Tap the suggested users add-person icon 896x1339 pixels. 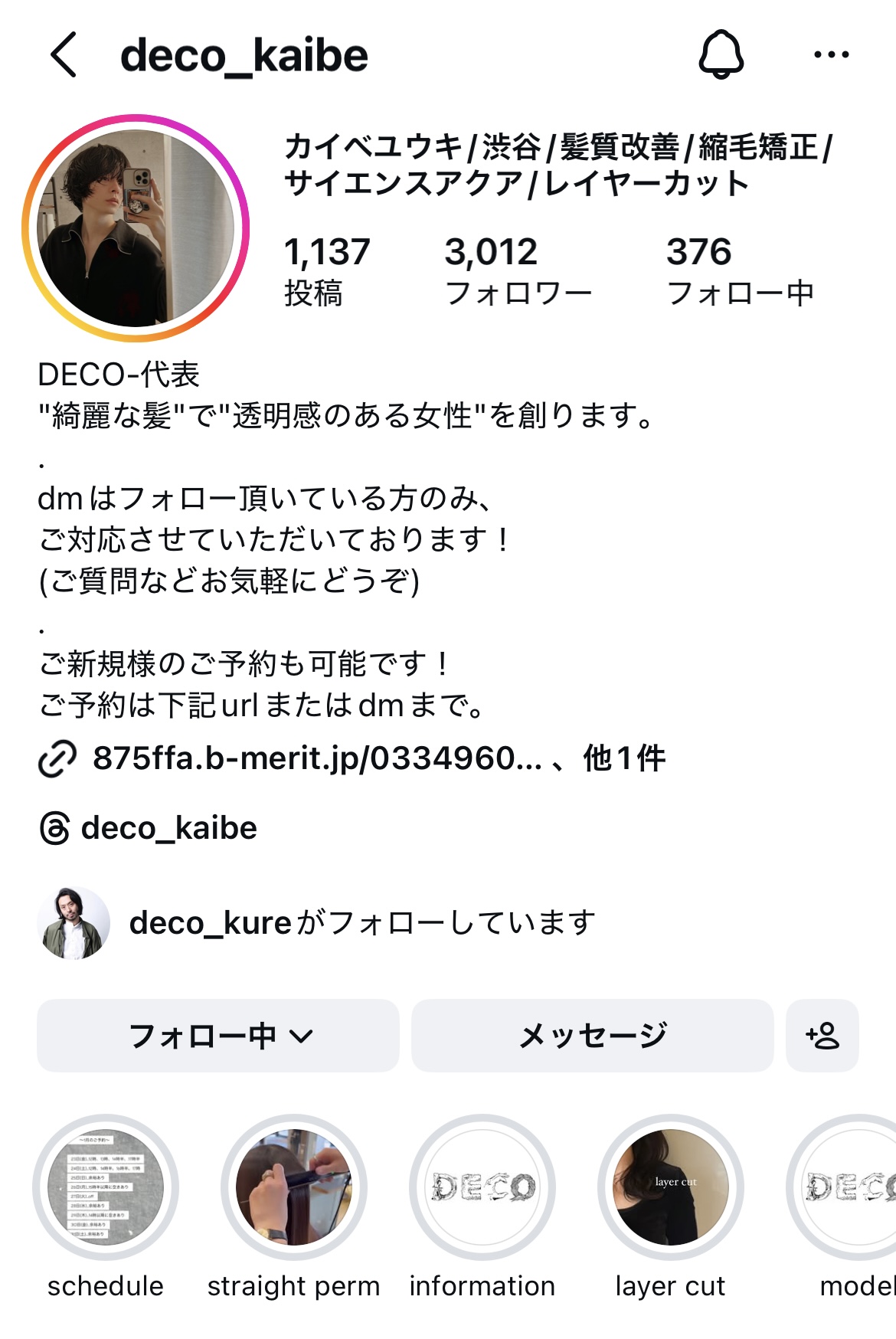coord(822,1036)
